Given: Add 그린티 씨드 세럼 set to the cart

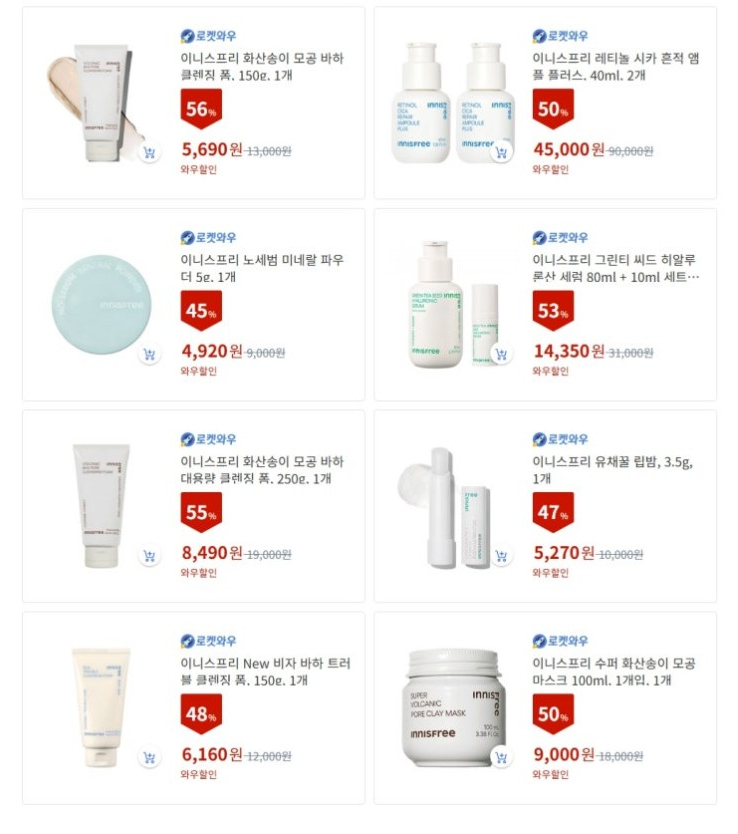Looking at the screenshot, I should 501,354.
